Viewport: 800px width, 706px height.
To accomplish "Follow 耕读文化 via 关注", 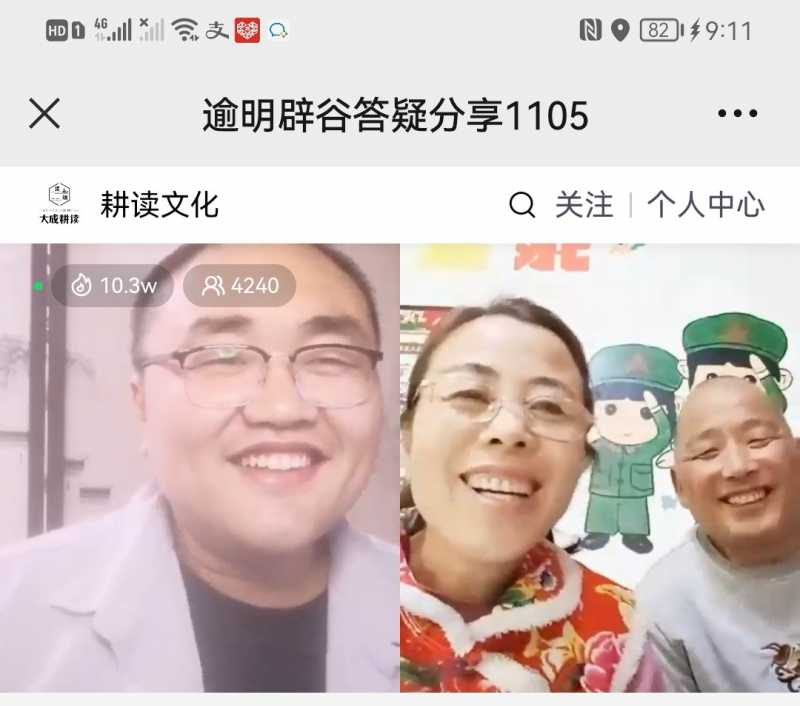I will [x=584, y=205].
